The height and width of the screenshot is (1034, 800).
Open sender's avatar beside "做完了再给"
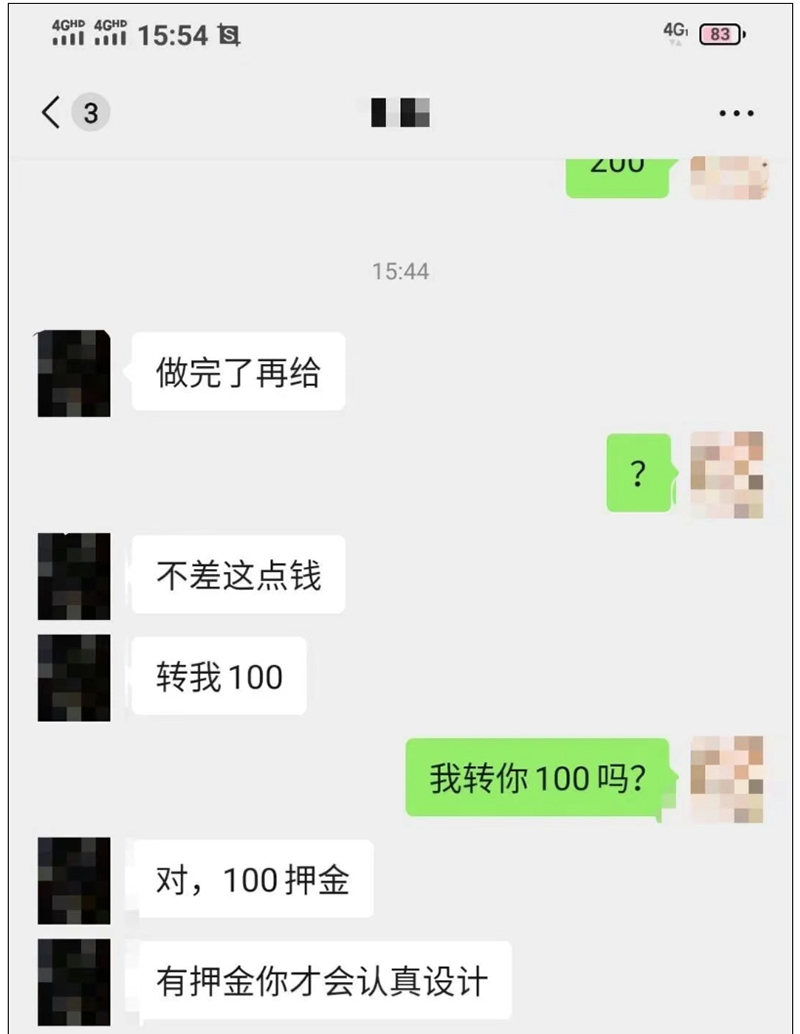tap(74, 373)
